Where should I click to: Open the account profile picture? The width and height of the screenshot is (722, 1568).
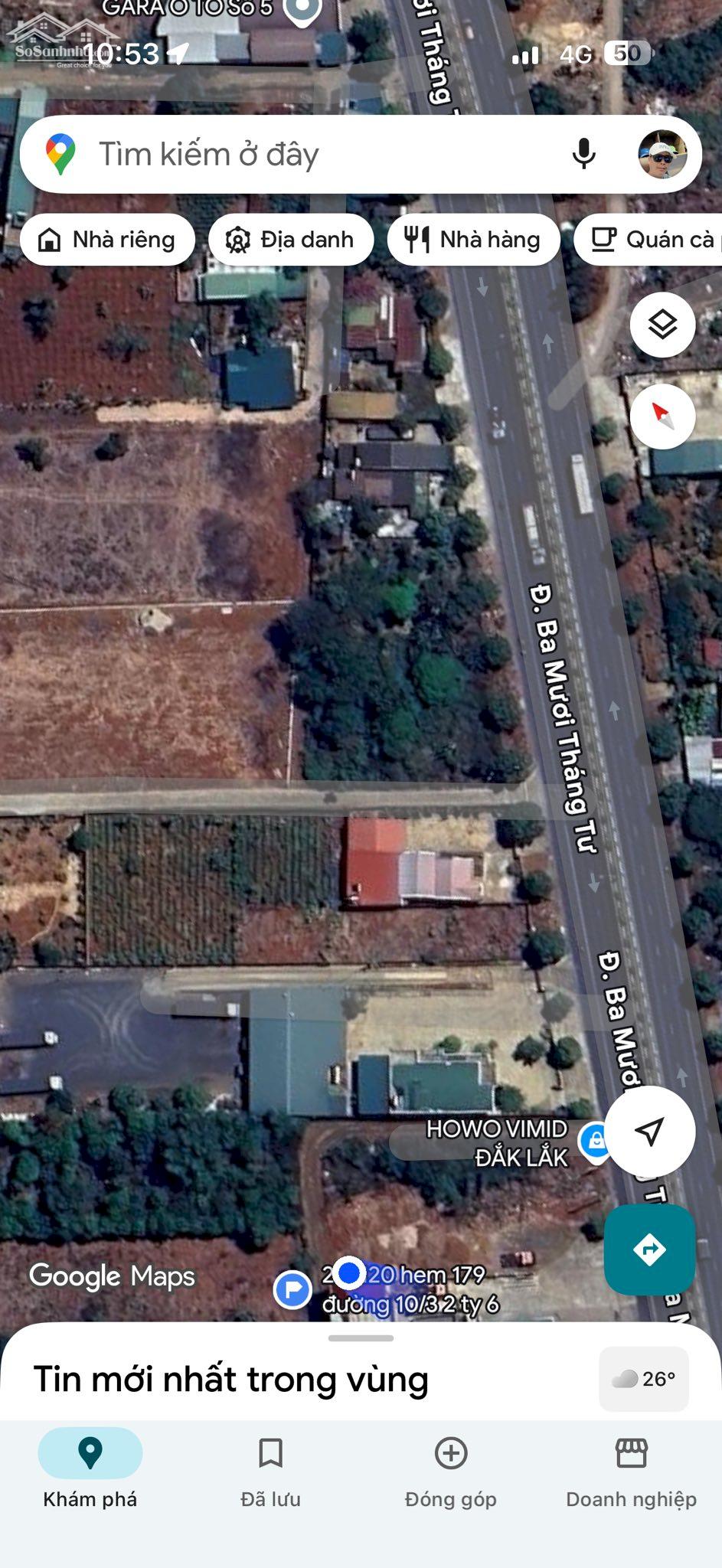662,154
